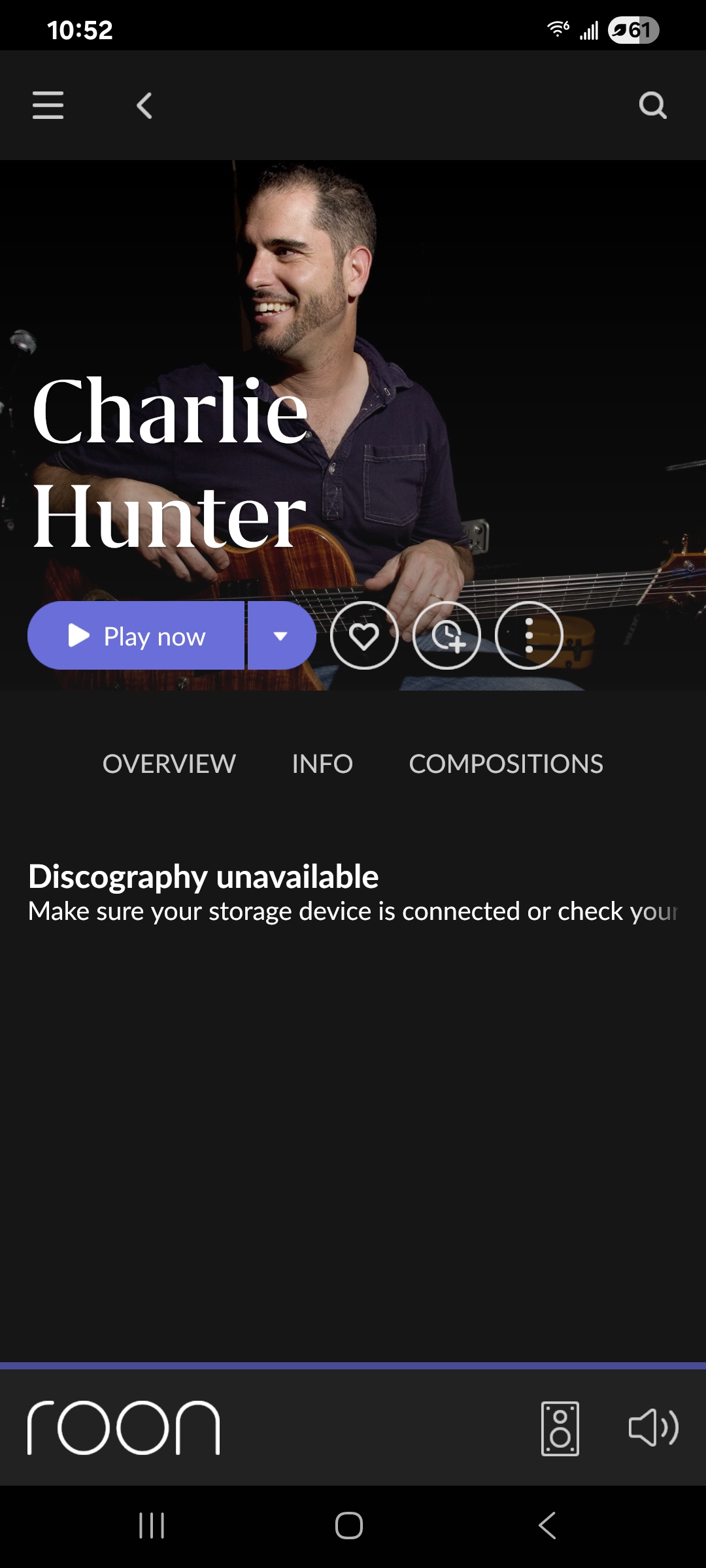This screenshot has height=1568, width=706.
Task: Open the system recent apps view
Action: tap(152, 1526)
